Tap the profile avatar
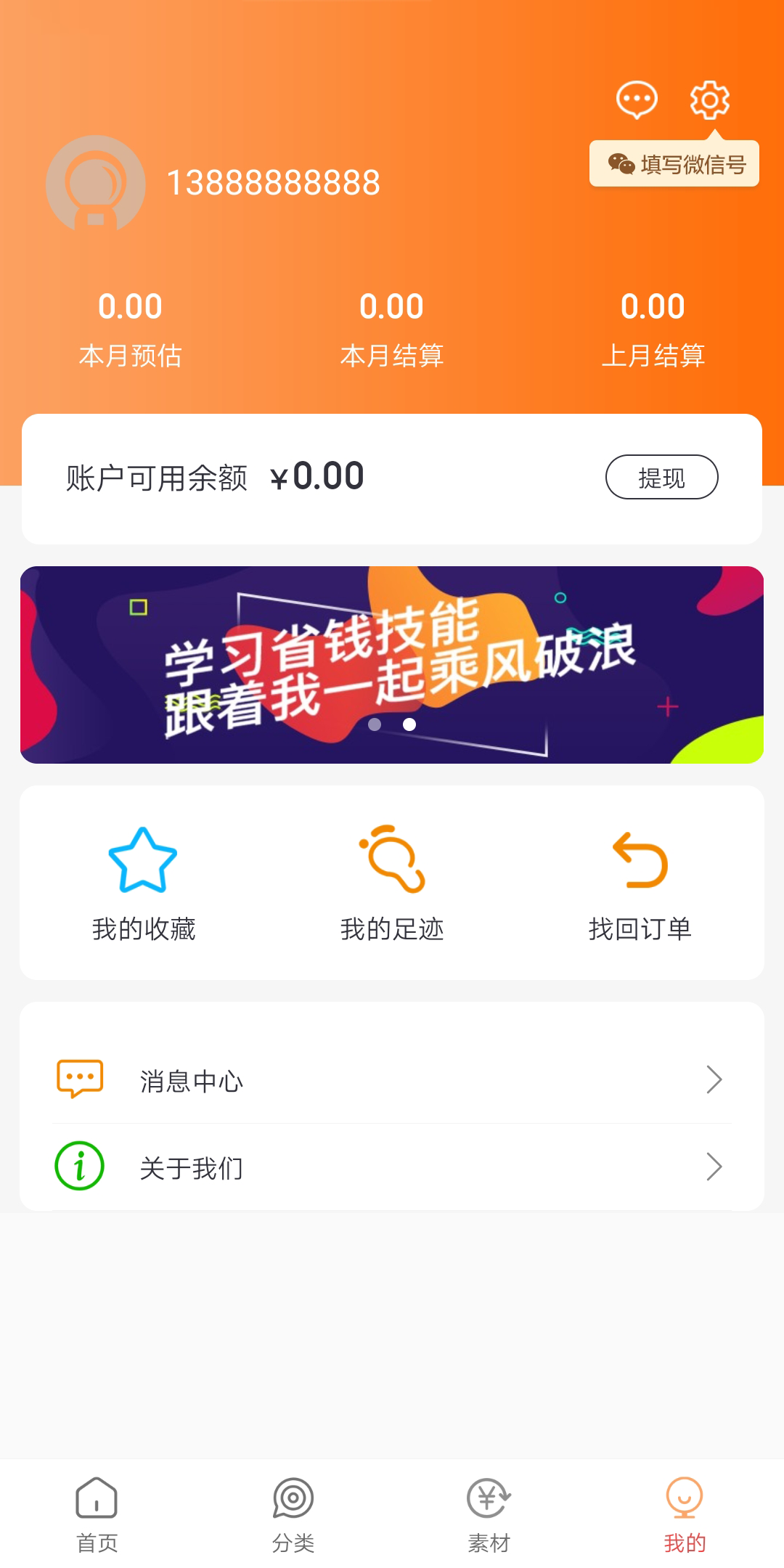 click(x=96, y=184)
